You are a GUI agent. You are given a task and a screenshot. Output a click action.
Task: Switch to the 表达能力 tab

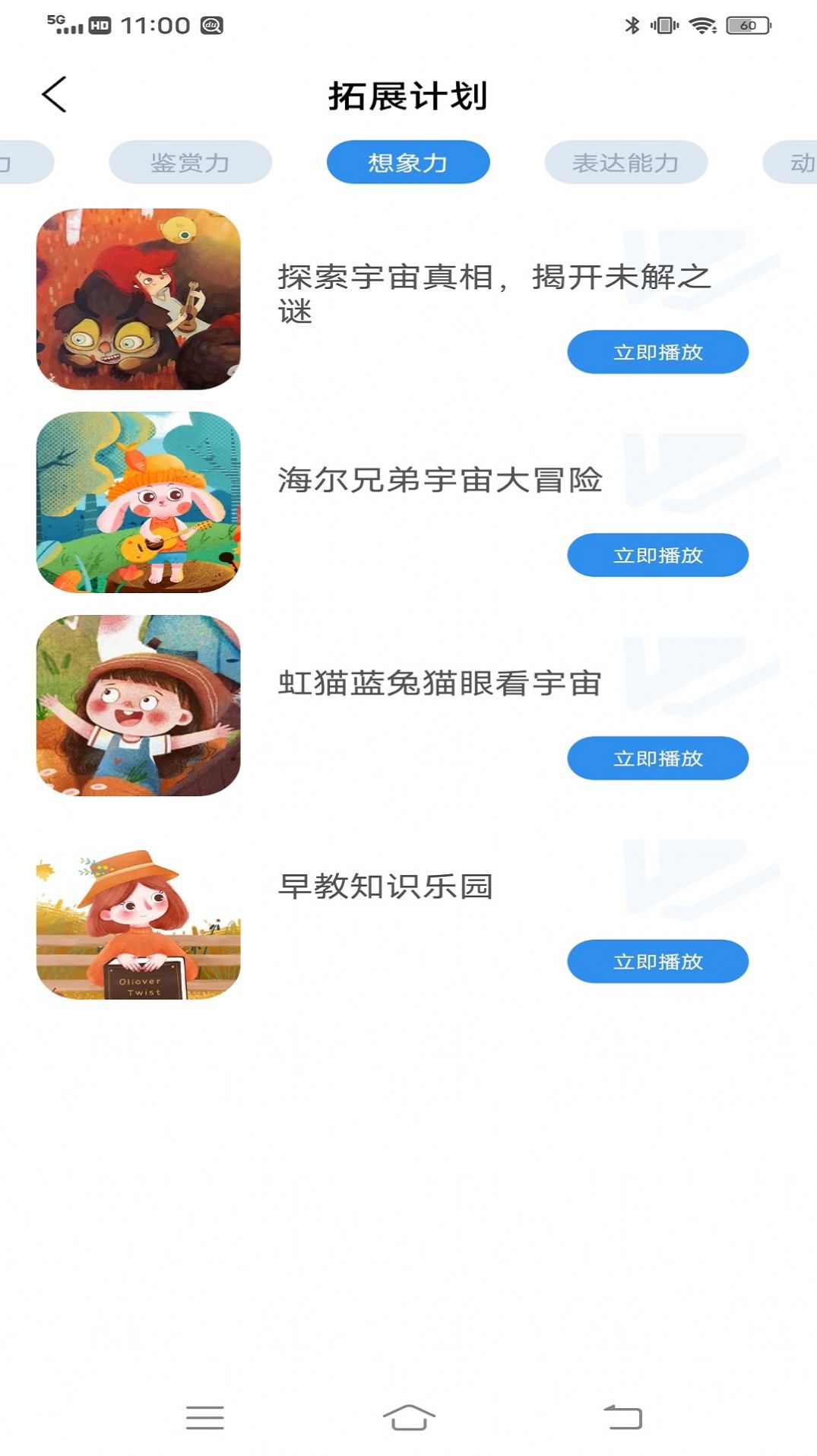pyautogui.click(x=627, y=161)
